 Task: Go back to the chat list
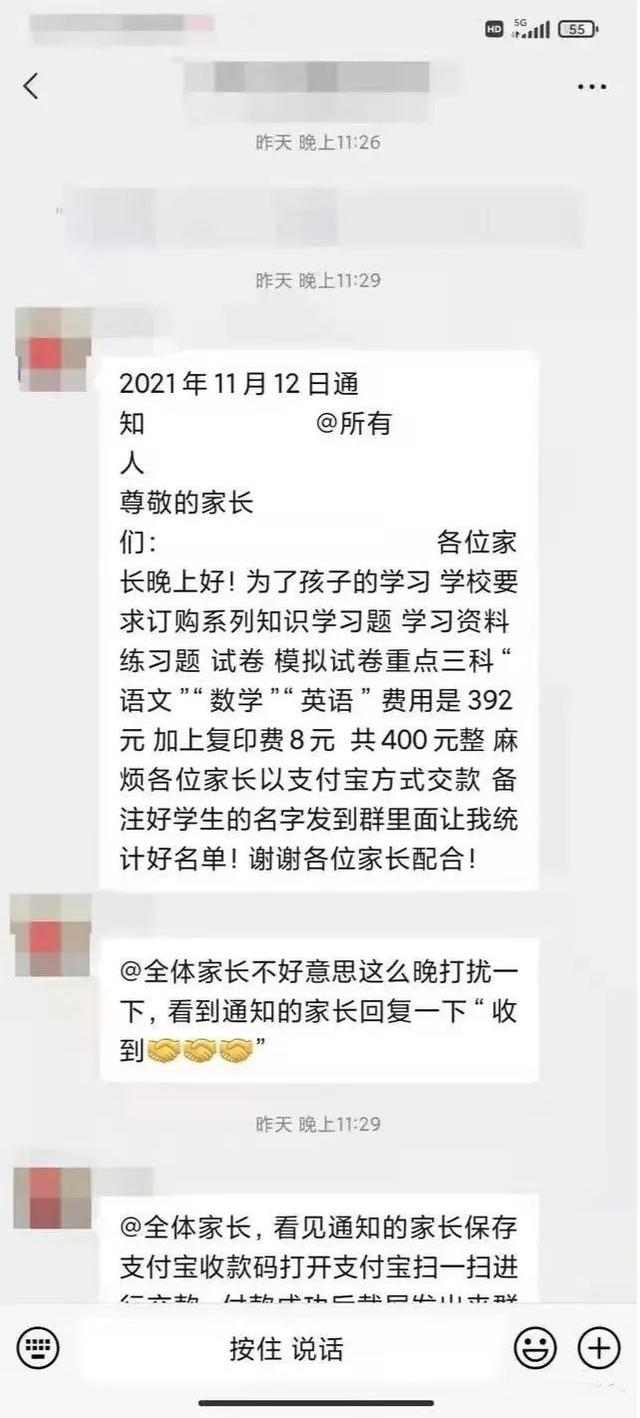[x=31, y=86]
